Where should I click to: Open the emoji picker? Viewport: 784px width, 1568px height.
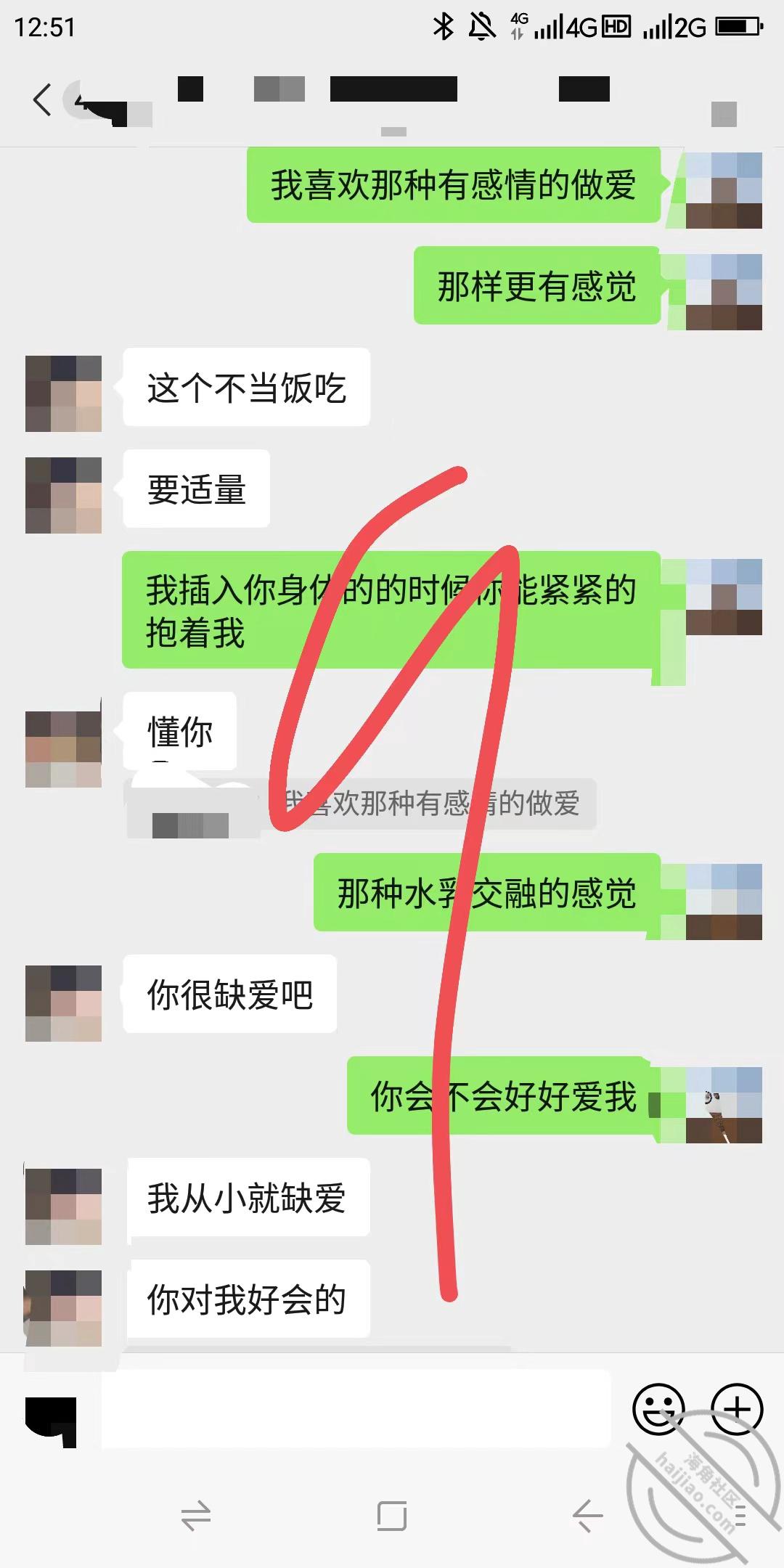click(658, 1409)
